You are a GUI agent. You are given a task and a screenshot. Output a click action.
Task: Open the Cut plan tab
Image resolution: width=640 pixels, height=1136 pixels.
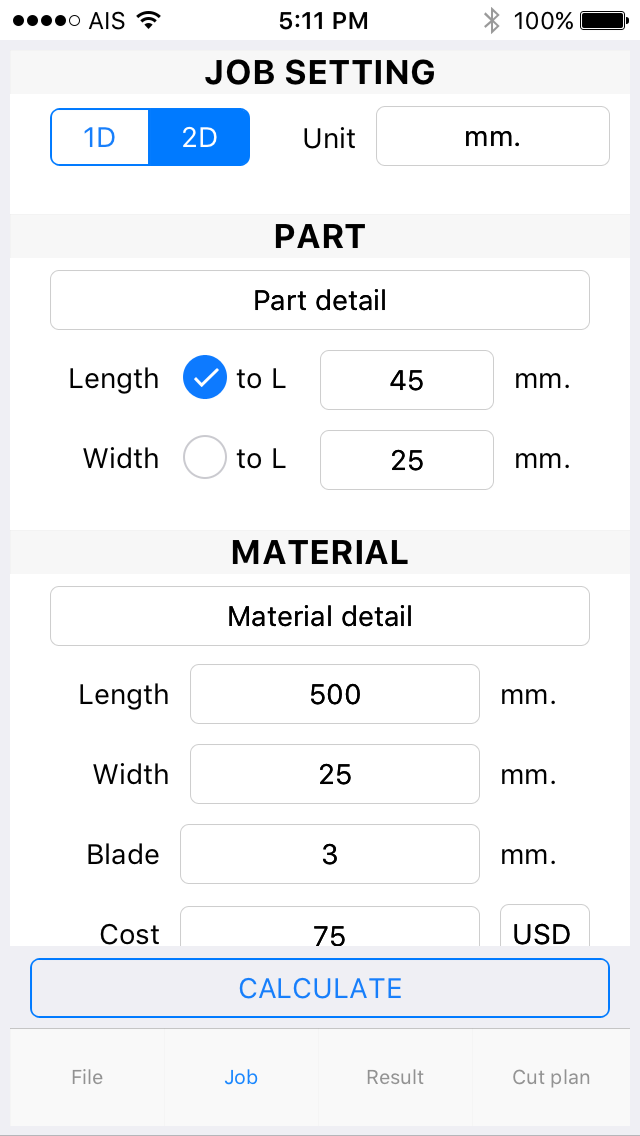click(x=551, y=1077)
